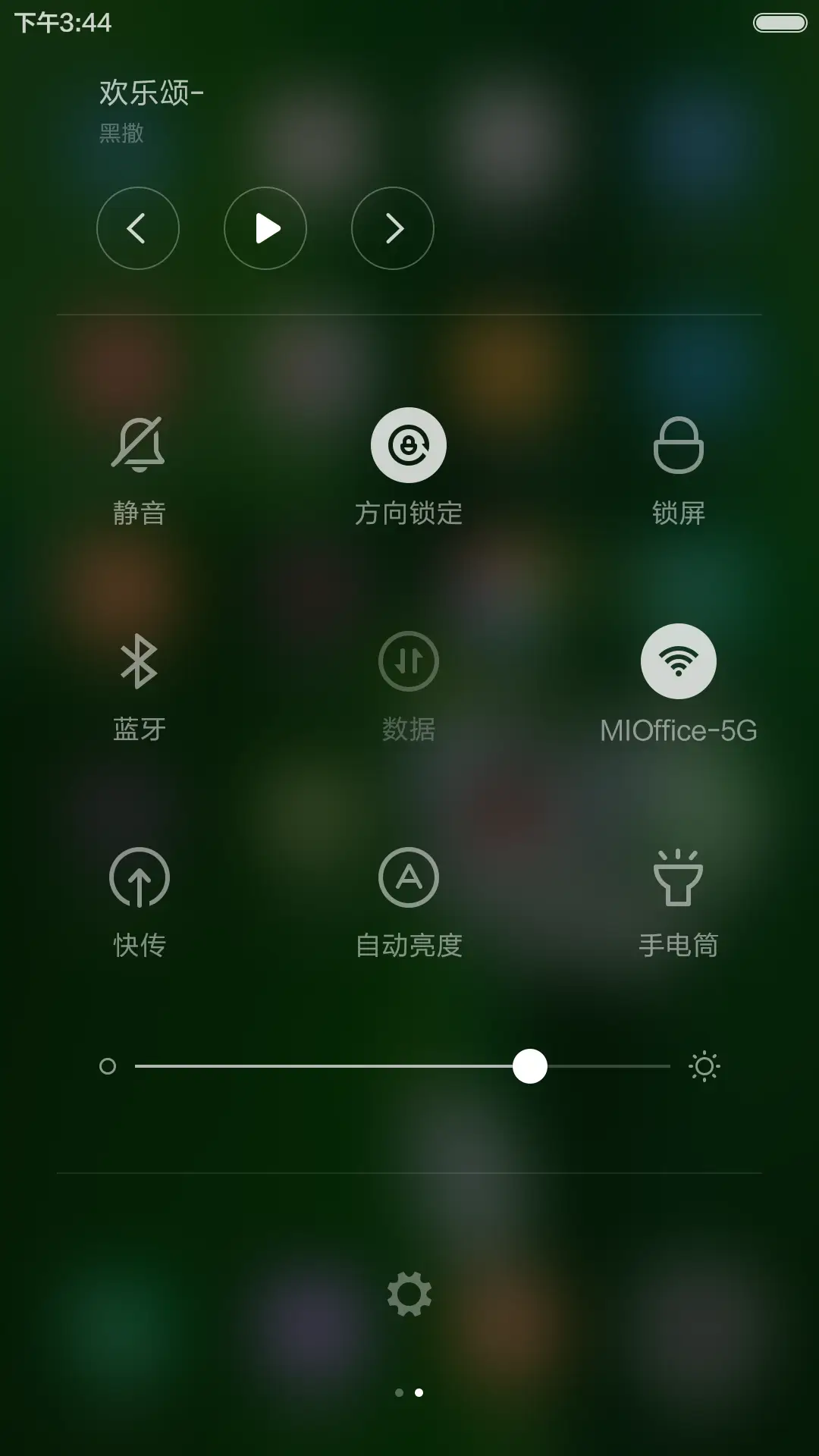Tap the mobile data 数据 icon
The image size is (819, 1456).
coord(409,661)
